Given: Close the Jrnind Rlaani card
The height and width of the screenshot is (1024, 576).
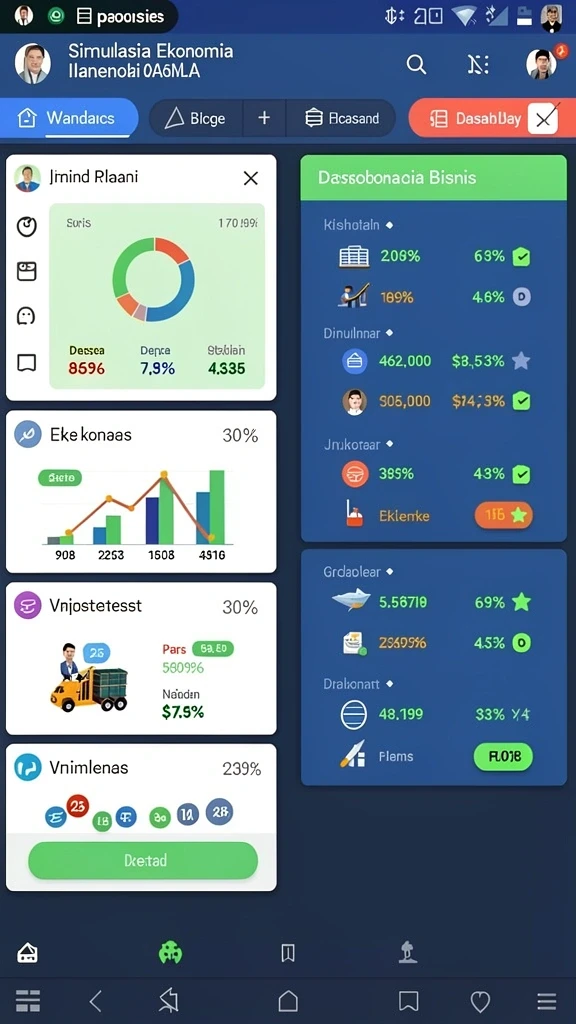Looking at the screenshot, I should pos(250,178).
